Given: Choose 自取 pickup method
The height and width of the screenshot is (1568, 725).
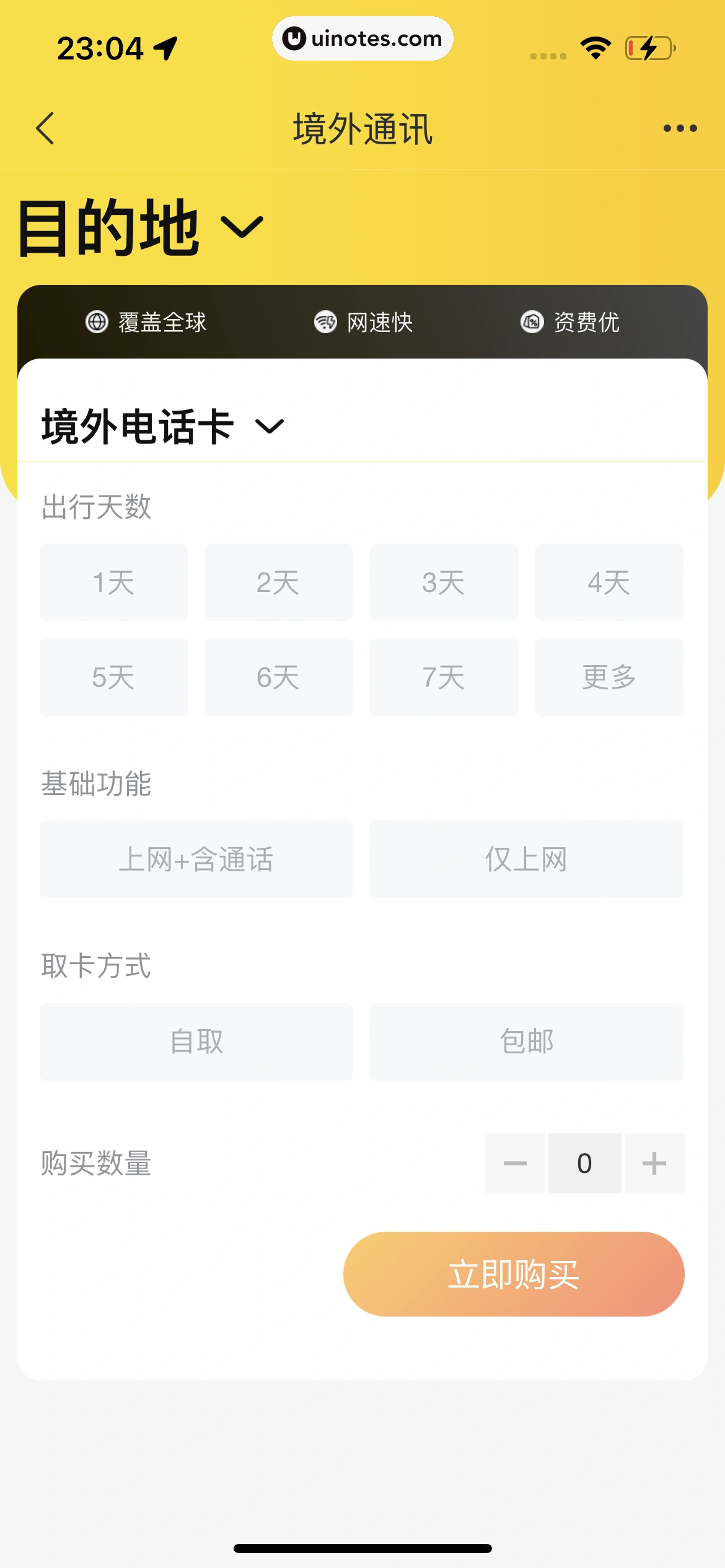Looking at the screenshot, I should [x=196, y=1042].
